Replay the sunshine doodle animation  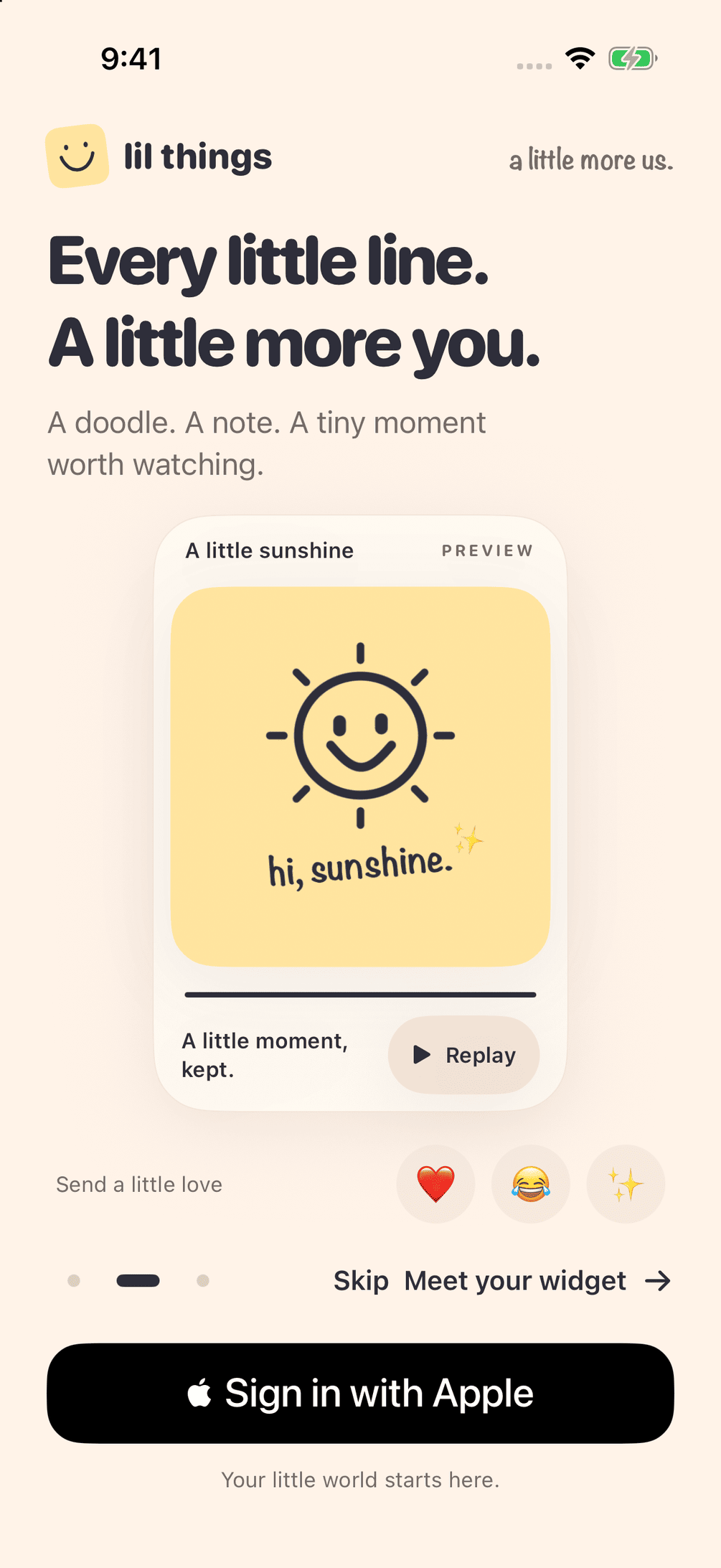tap(463, 1055)
